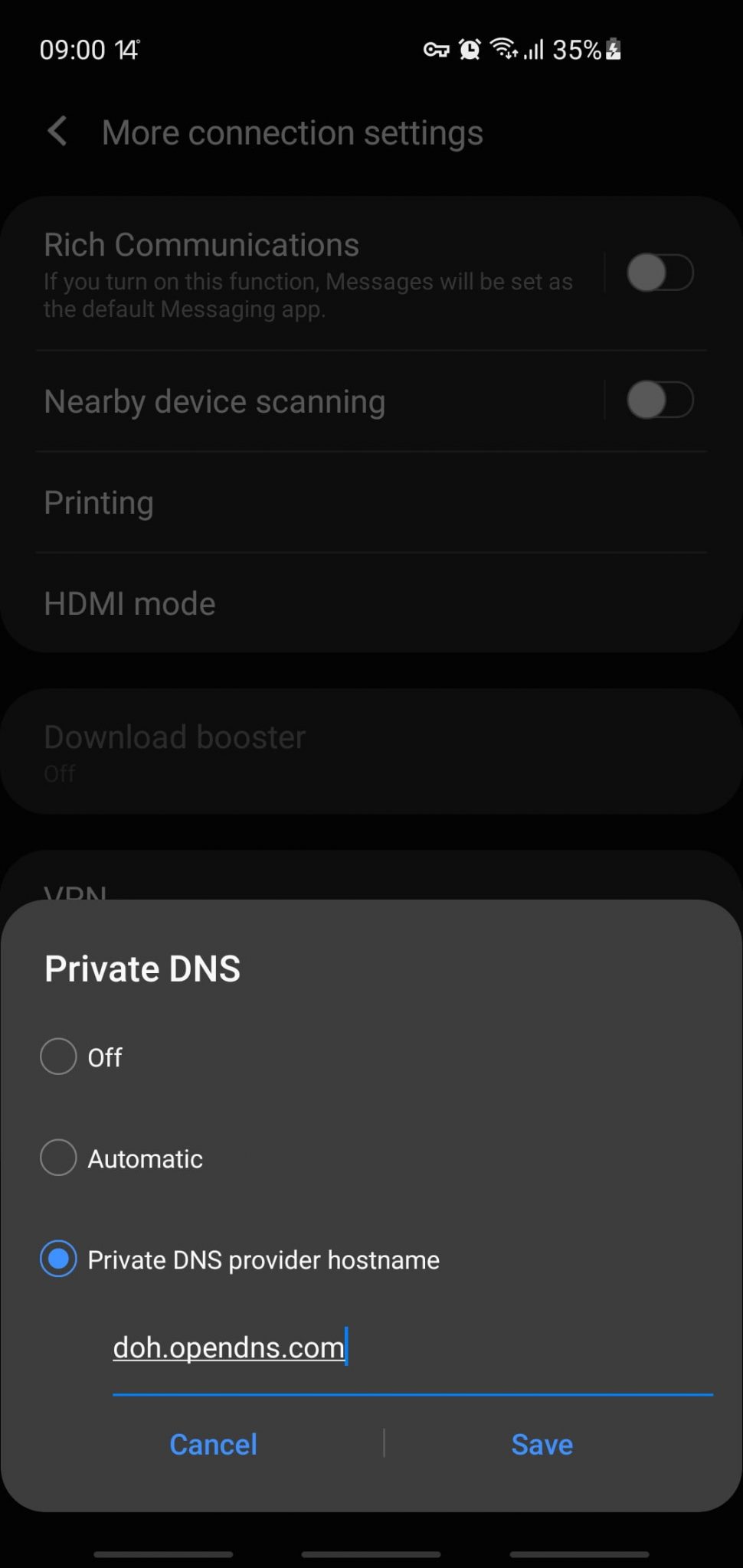Click the Wi-Fi status bar icon
Image resolution: width=743 pixels, height=1568 pixels.
coord(505,49)
